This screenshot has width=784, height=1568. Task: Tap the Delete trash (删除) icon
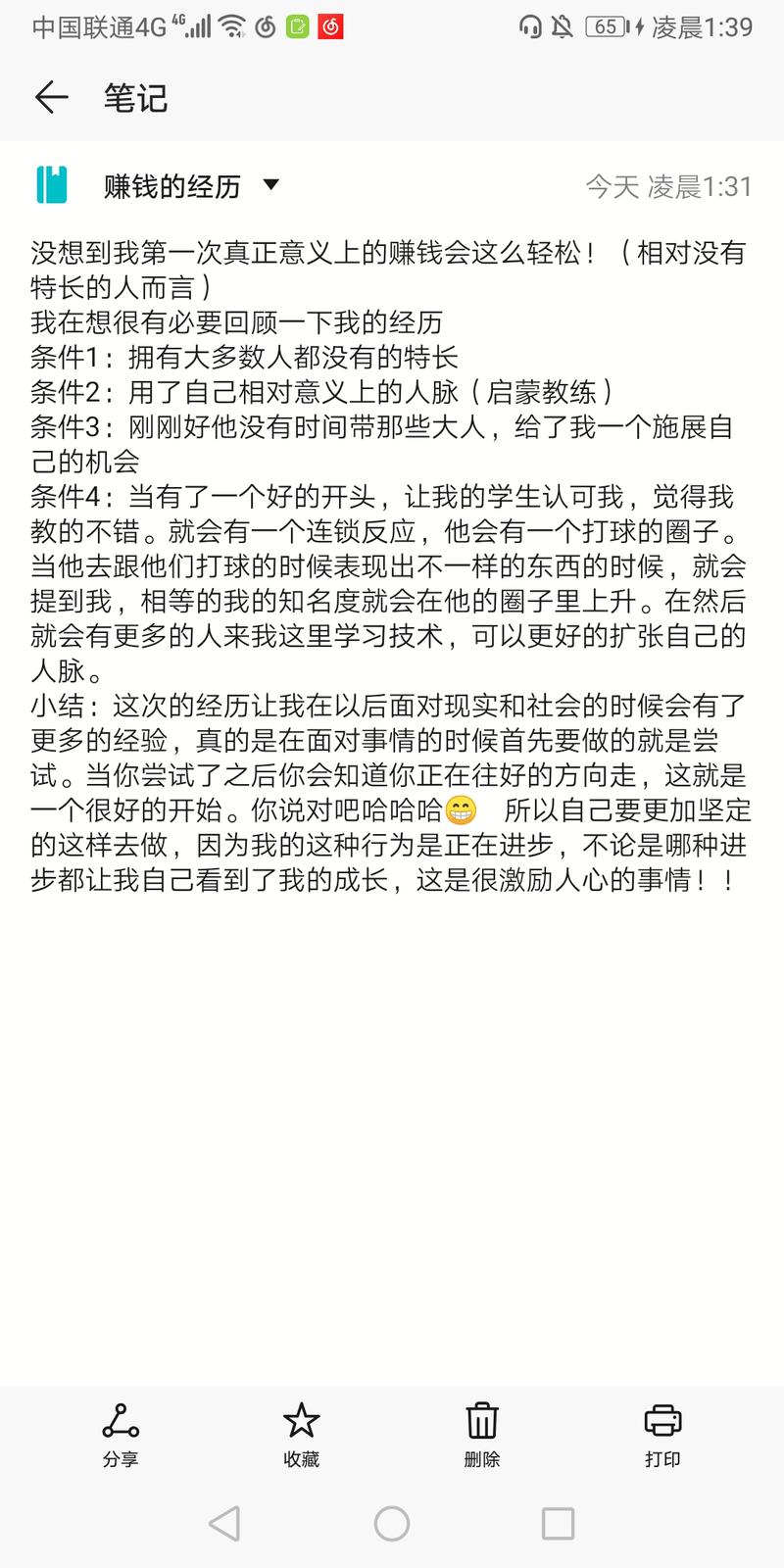(480, 1421)
